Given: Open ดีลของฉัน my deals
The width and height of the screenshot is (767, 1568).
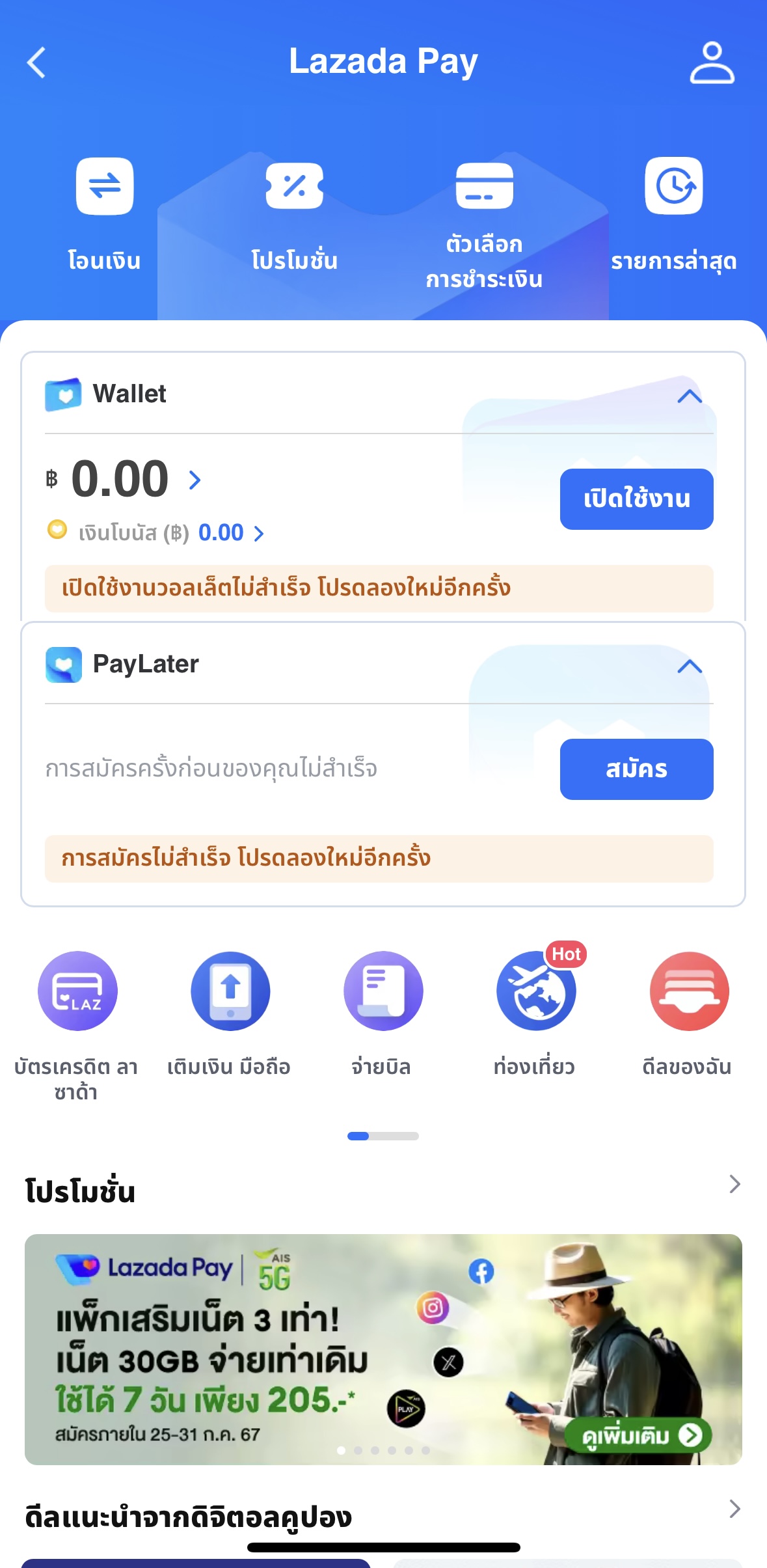Looking at the screenshot, I should [x=689, y=991].
